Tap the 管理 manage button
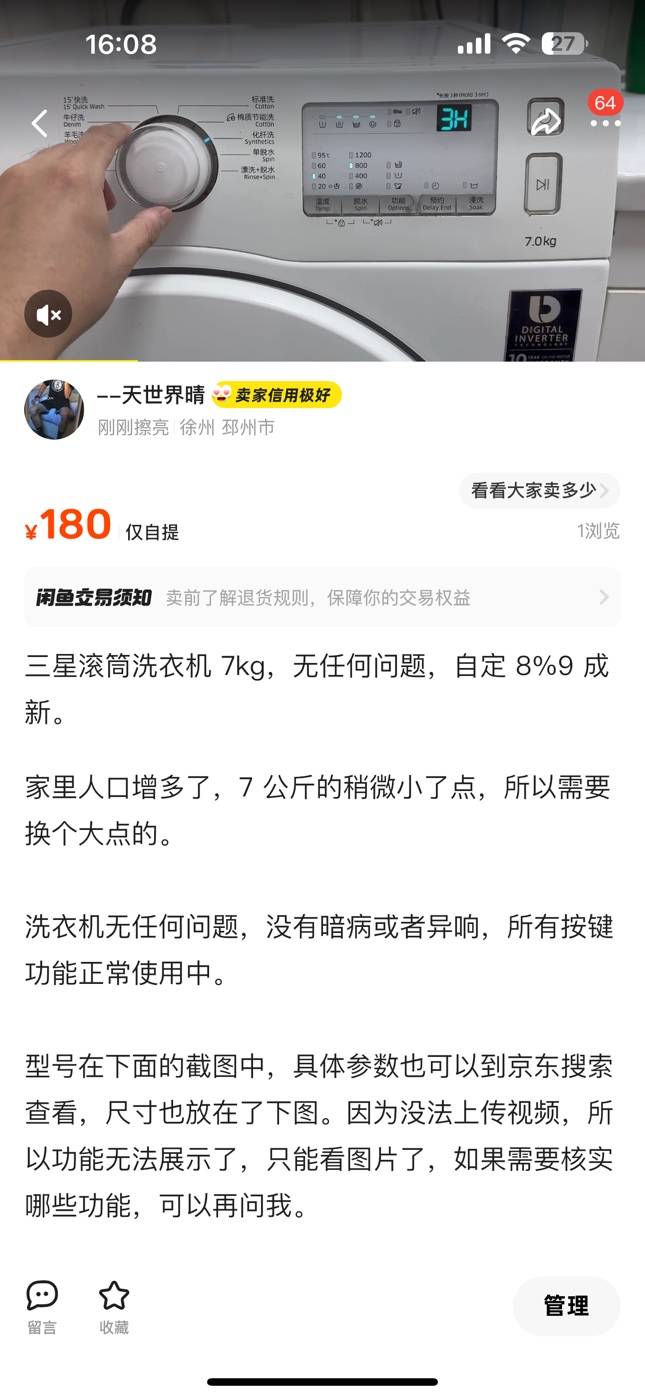 (x=566, y=1306)
